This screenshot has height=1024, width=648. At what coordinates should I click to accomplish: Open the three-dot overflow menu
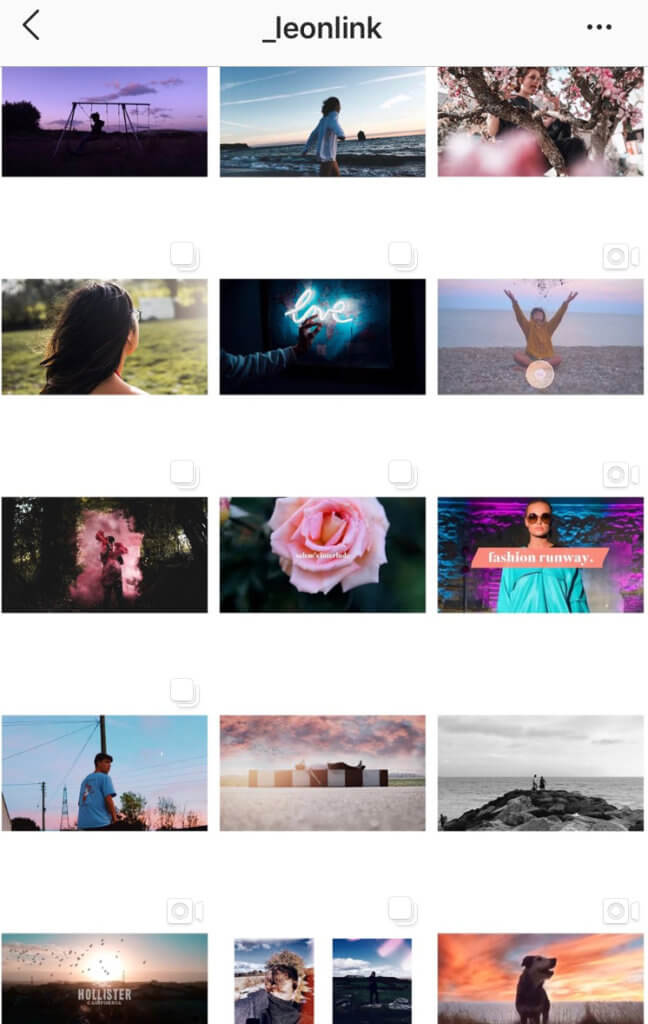point(599,27)
